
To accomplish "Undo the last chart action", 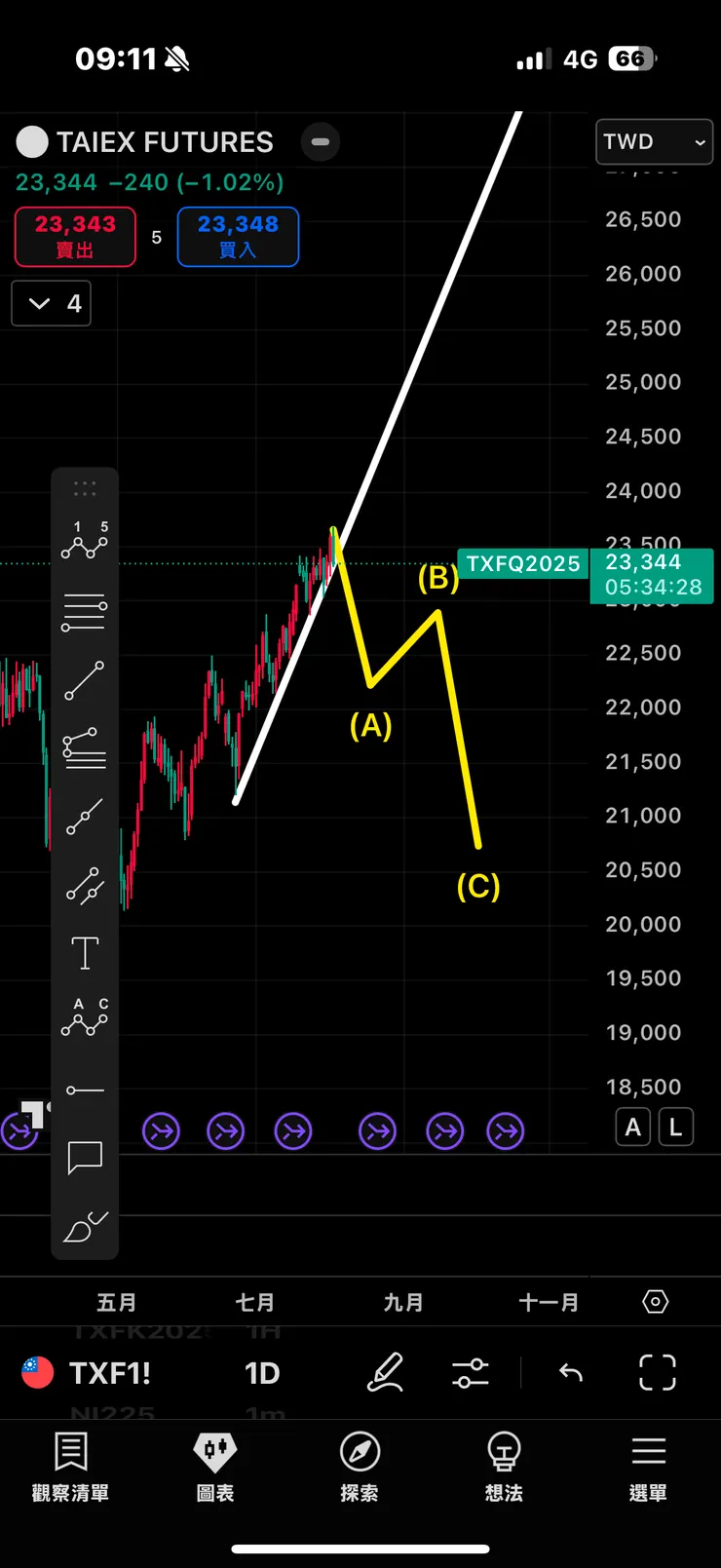I will tap(571, 1373).
